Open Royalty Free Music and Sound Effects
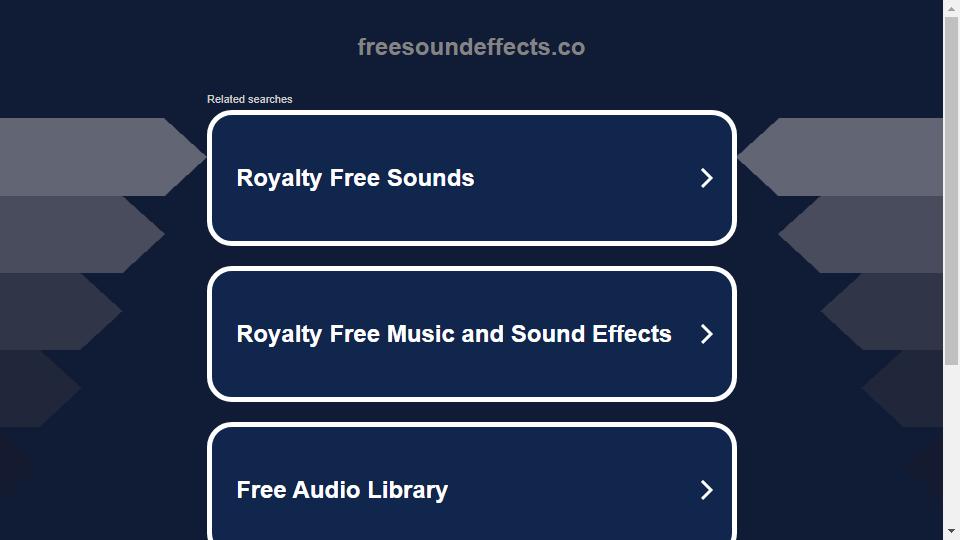 coord(471,334)
